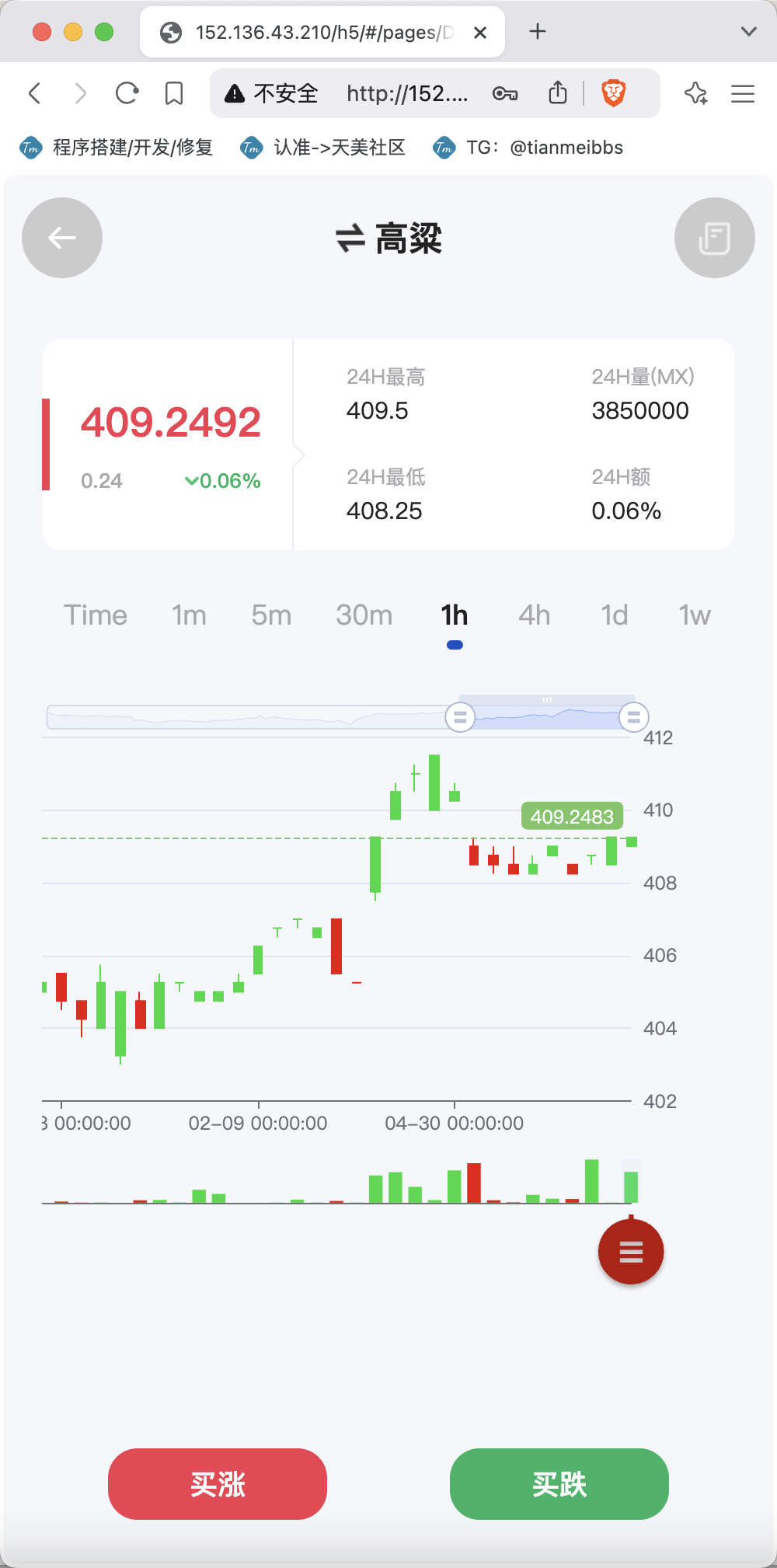Image resolution: width=777 pixels, height=1568 pixels.
Task: Tap 买跌 to buy down
Action: coord(559,1484)
